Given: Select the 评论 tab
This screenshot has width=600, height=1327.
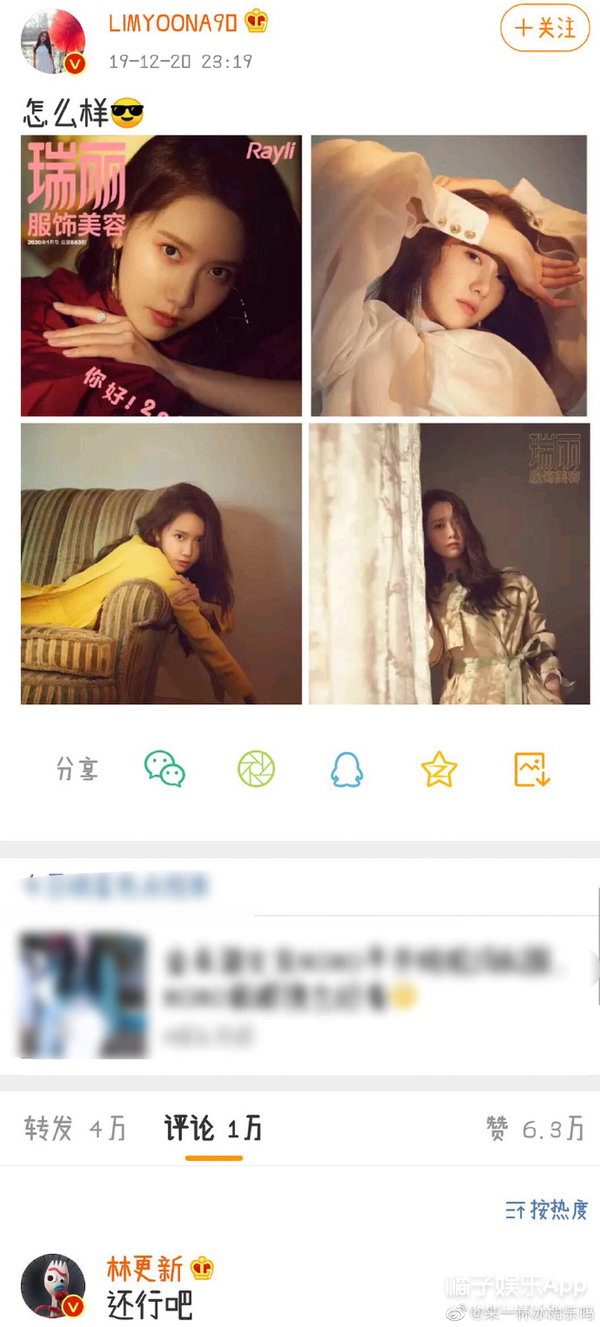Looking at the screenshot, I should click(x=213, y=1129).
